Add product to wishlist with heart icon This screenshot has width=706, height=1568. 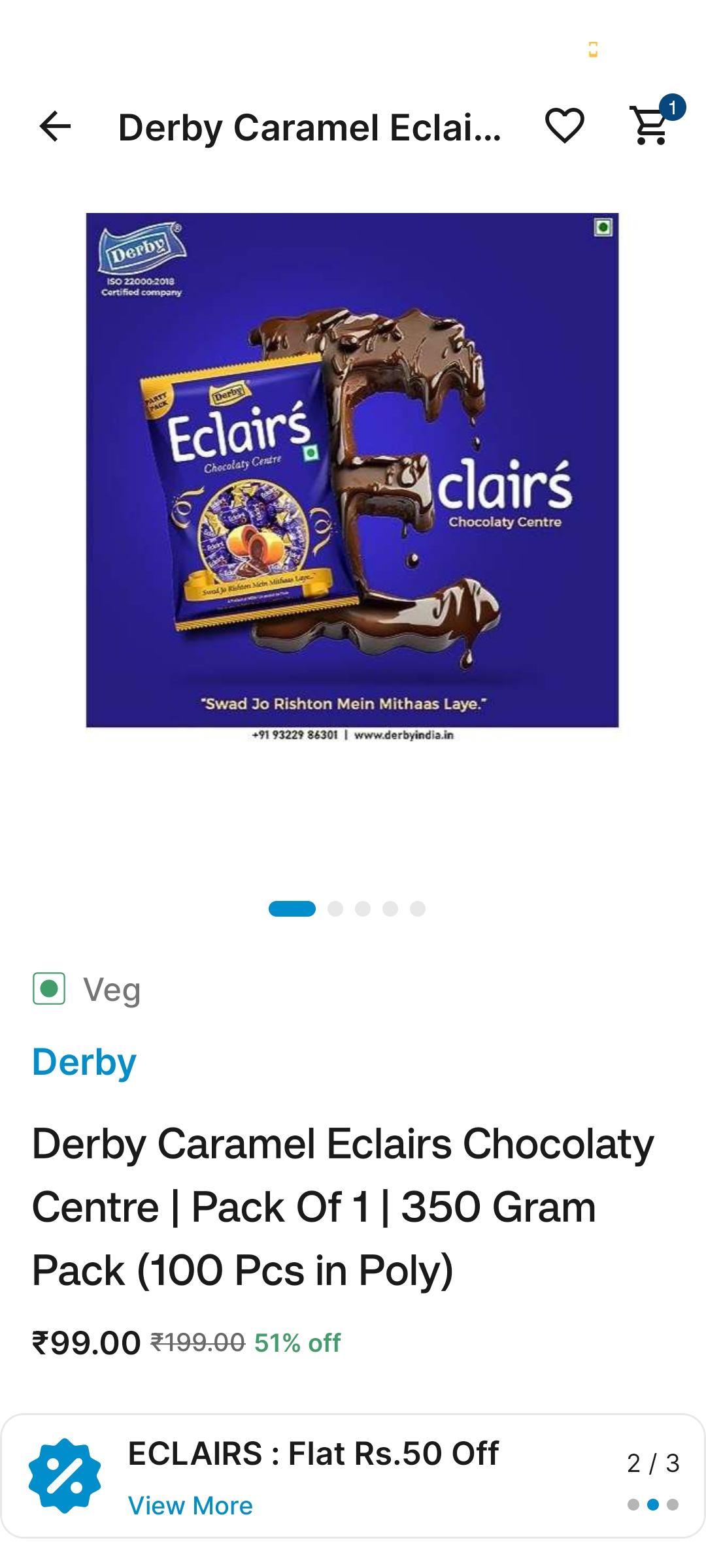click(564, 125)
